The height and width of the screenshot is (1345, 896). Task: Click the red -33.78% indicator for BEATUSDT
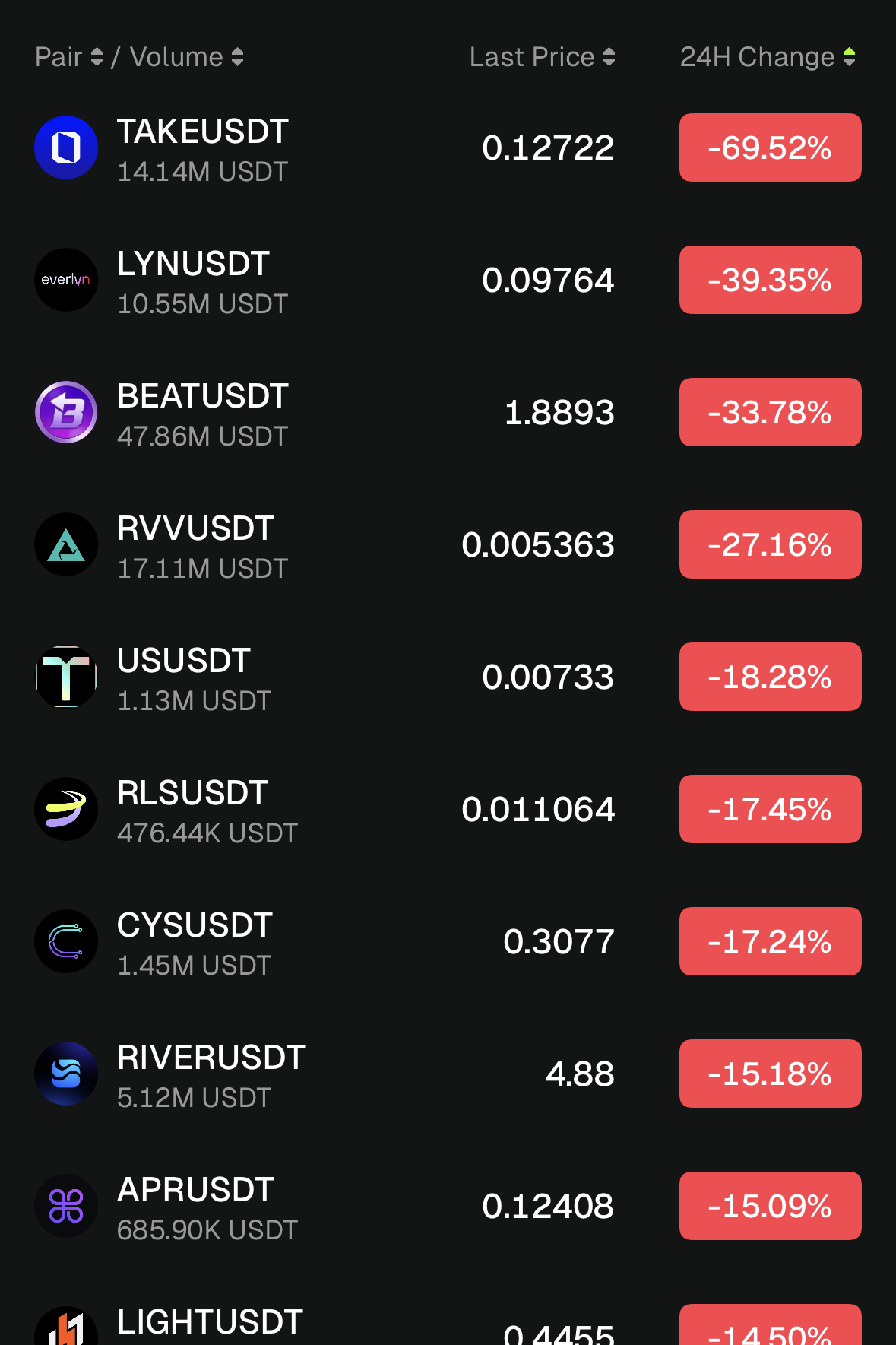770,412
